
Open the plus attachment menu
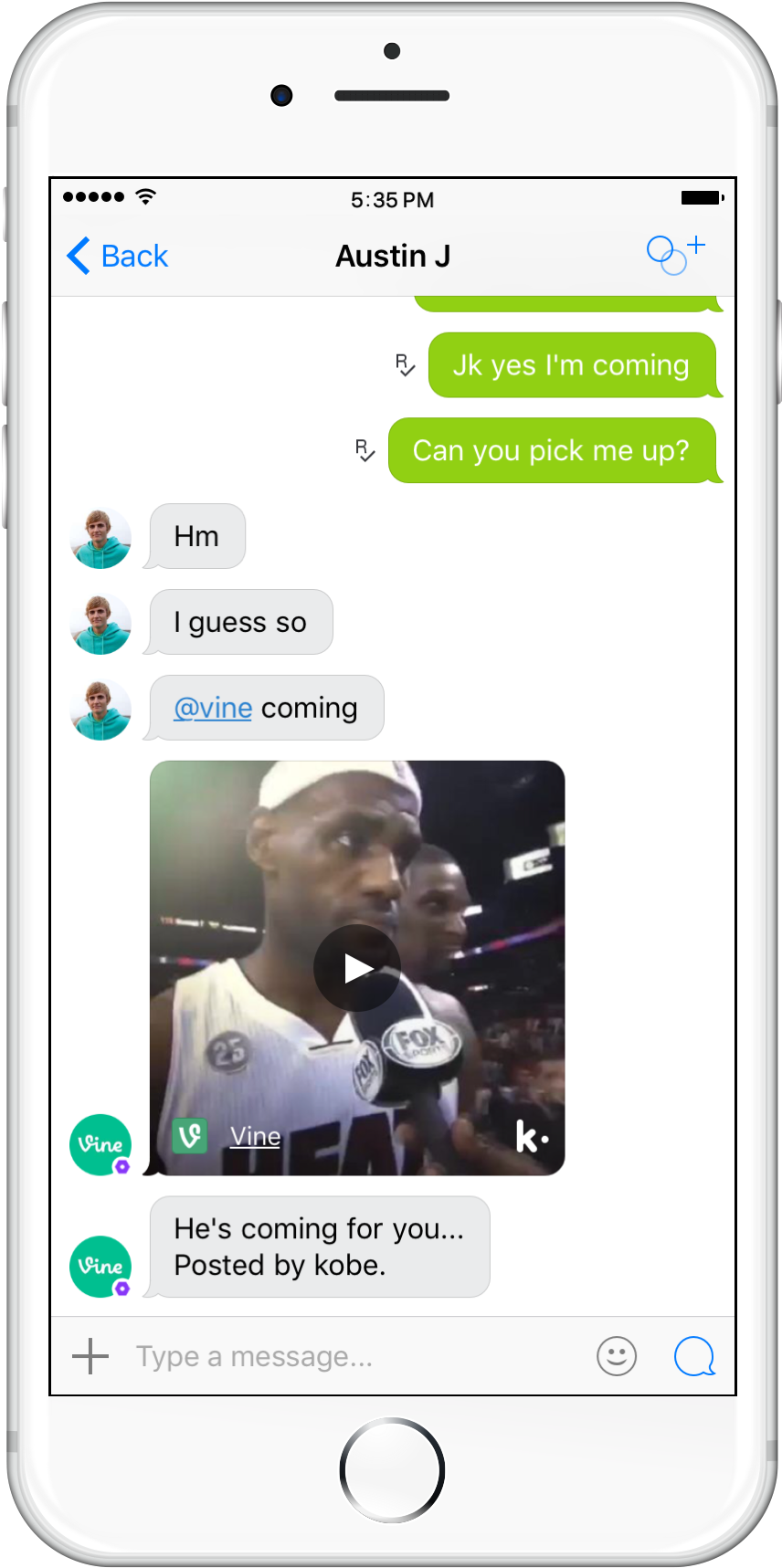90,1356
